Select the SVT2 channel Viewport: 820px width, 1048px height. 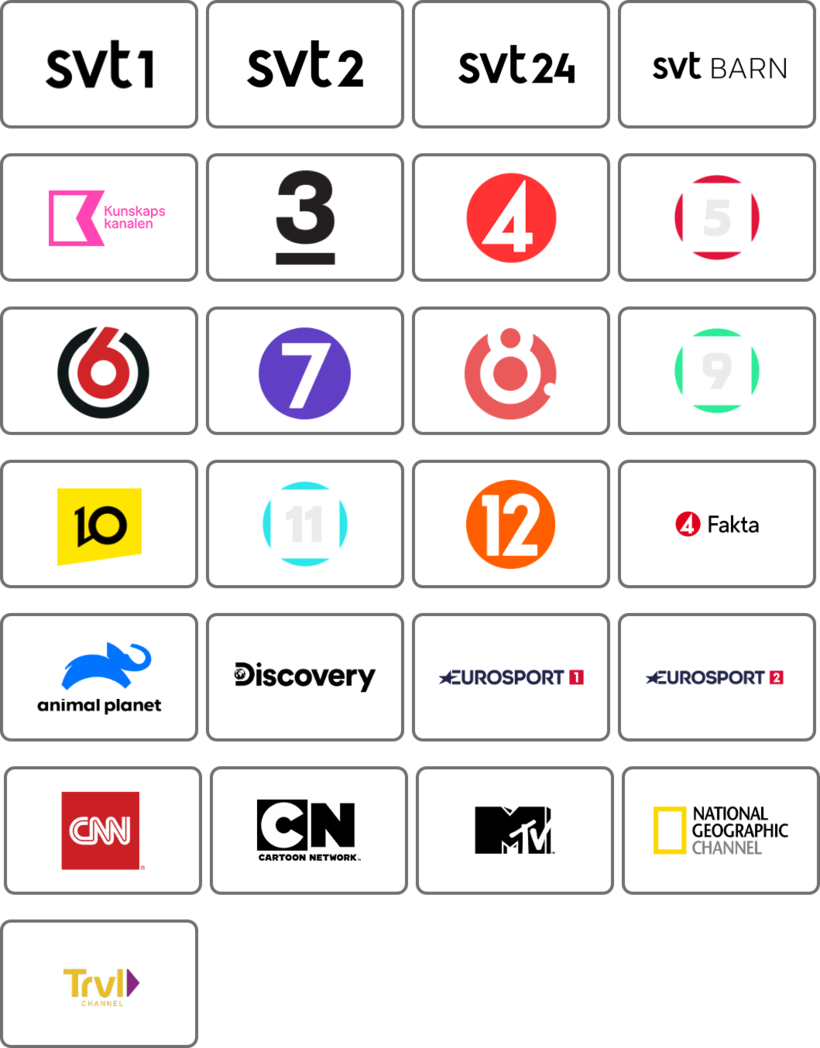(305, 65)
